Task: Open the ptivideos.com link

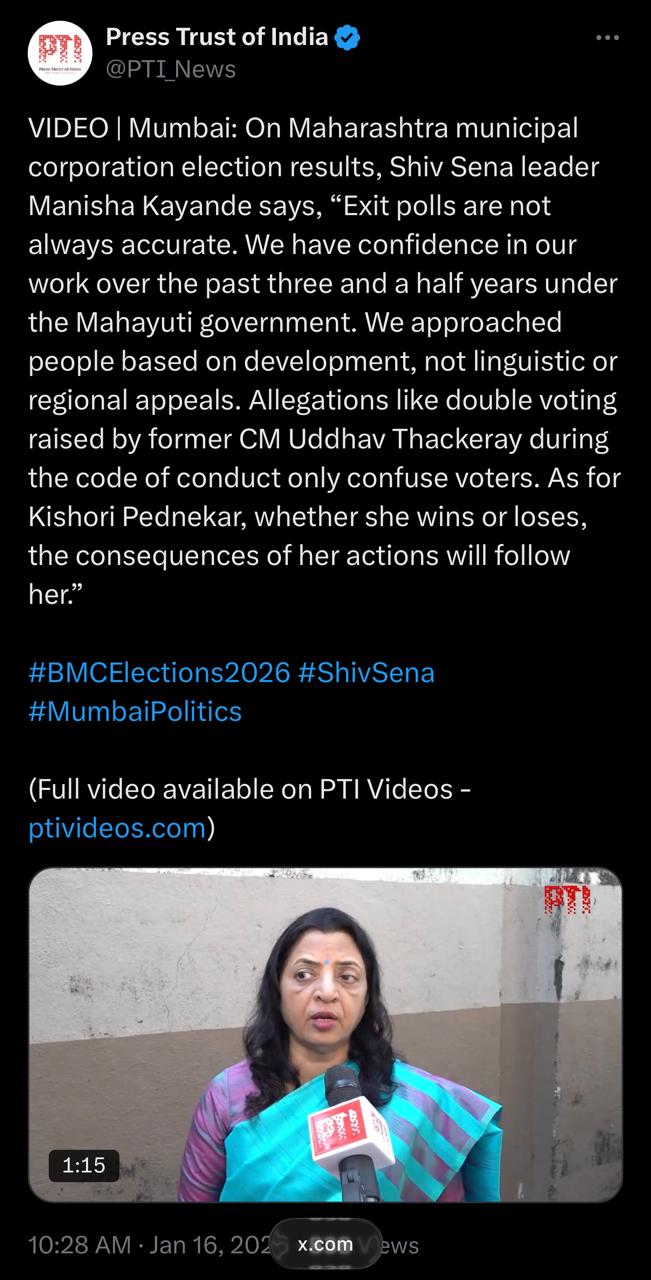Action: click(117, 828)
